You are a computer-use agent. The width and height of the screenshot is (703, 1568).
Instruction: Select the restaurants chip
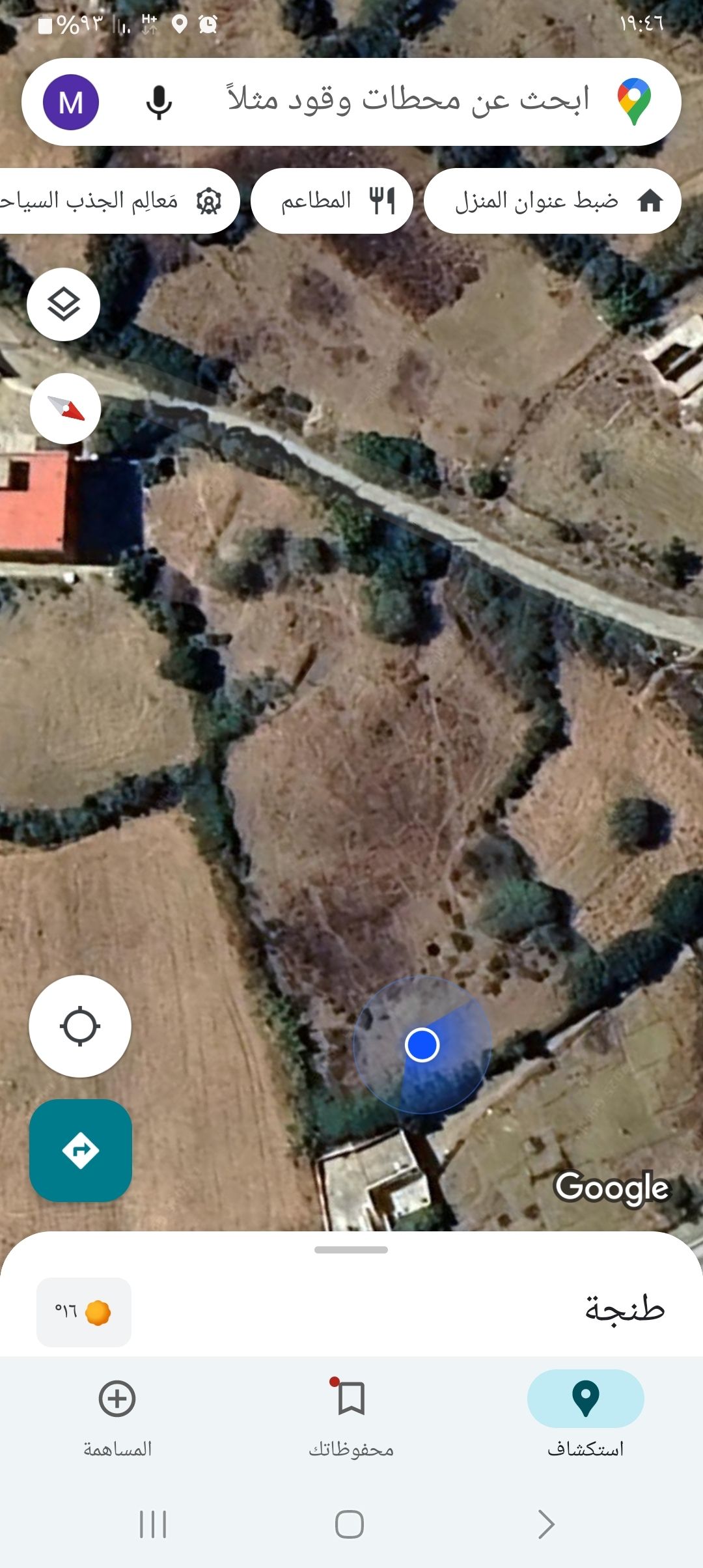pyautogui.click(x=332, y=201)
